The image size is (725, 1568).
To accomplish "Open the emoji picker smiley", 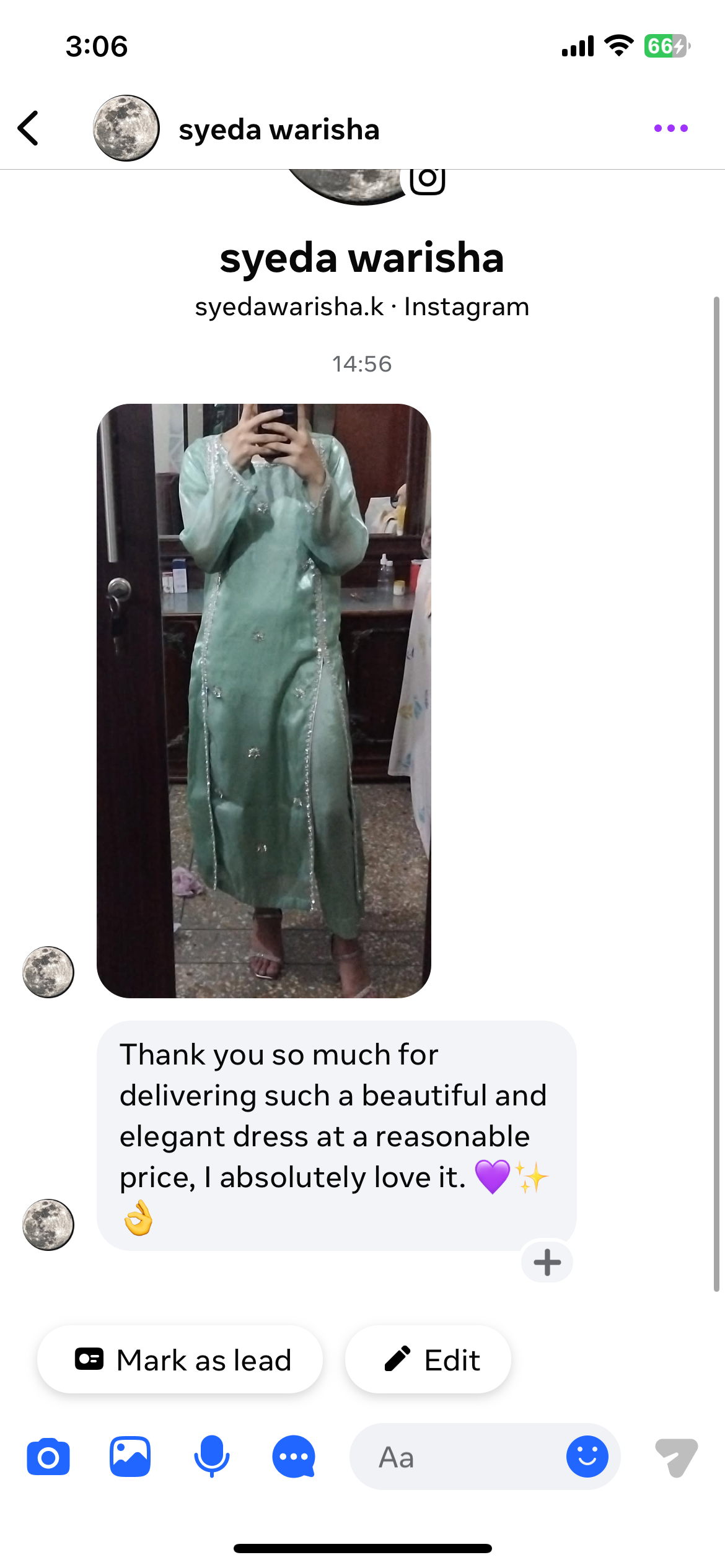I will (587, 1457).
